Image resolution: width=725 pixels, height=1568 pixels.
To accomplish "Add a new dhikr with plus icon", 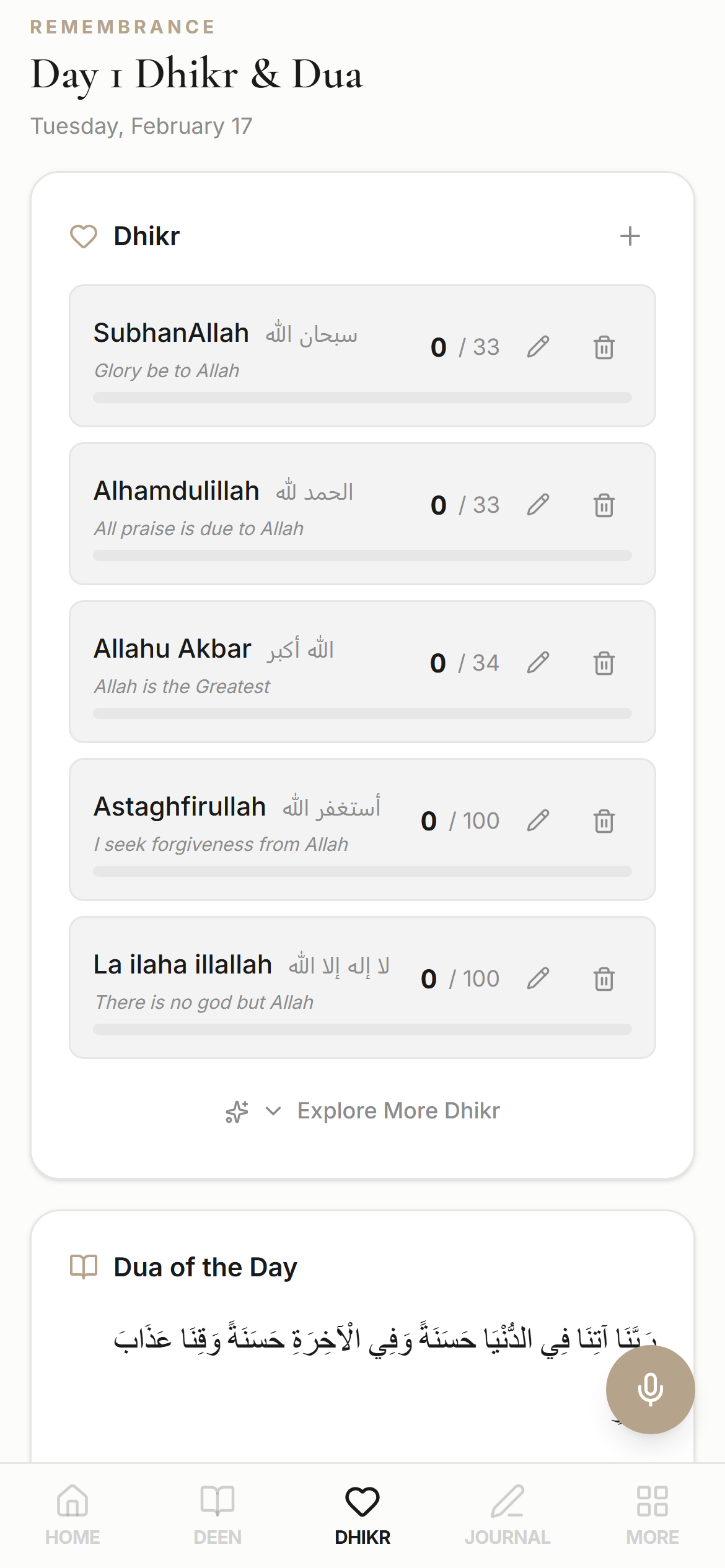I will click(630, 236).
